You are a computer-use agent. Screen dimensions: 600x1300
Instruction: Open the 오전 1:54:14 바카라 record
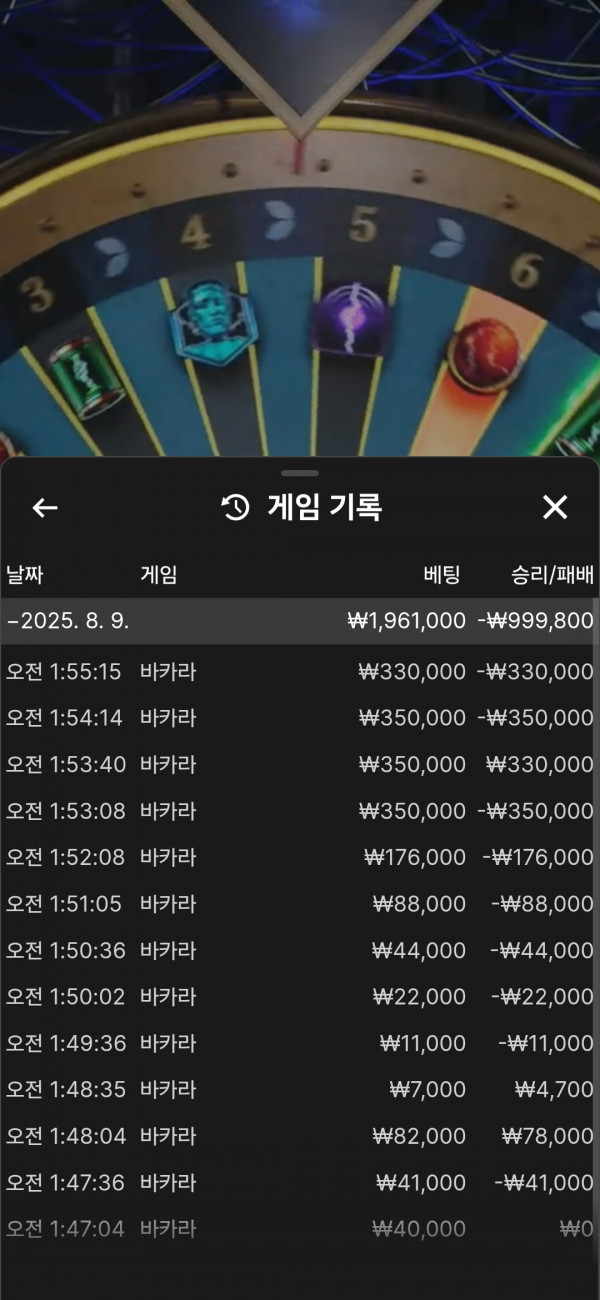(298, 718)
